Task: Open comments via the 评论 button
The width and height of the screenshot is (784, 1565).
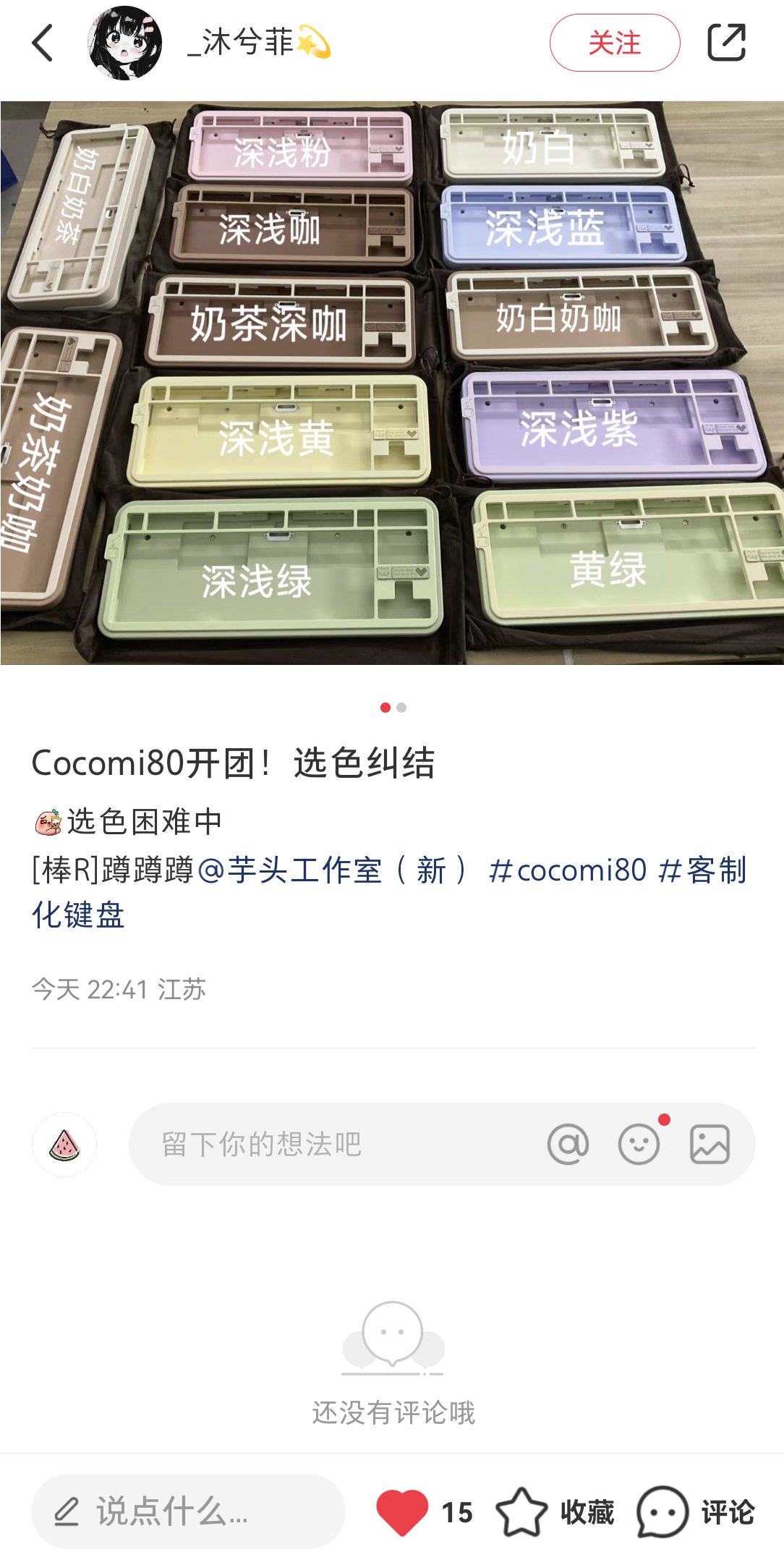Action: 696,1511
